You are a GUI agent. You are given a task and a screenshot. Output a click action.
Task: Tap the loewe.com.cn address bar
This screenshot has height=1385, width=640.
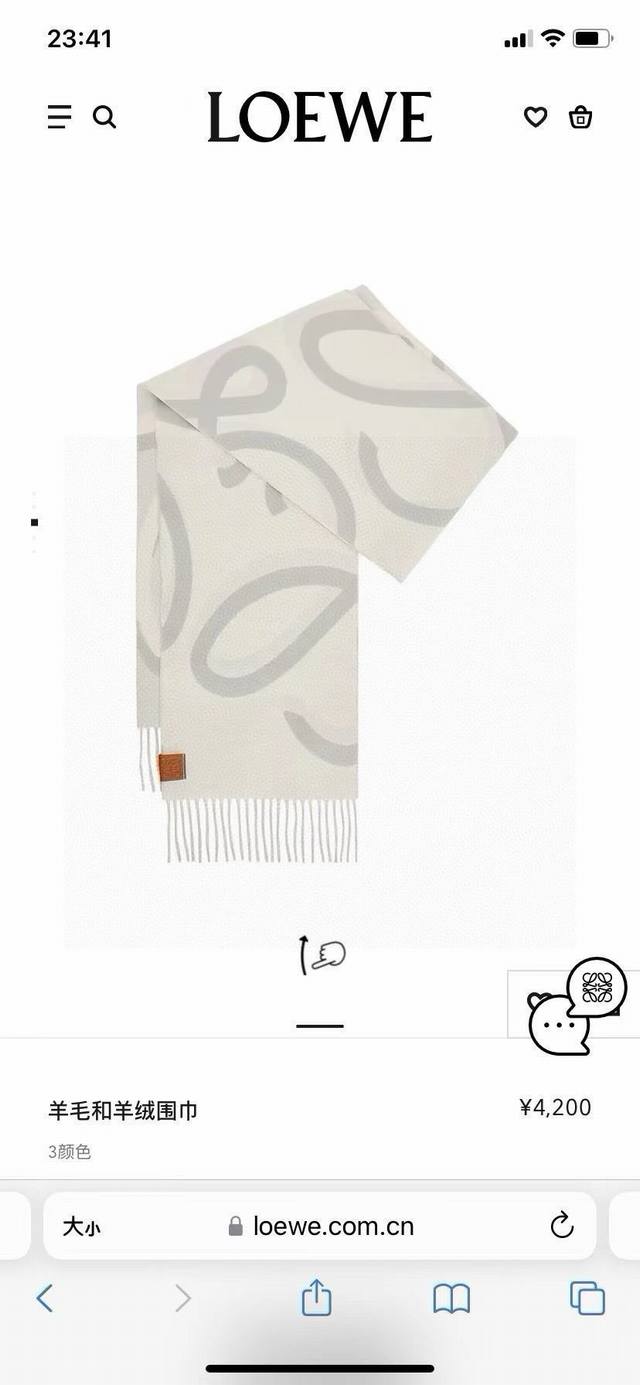point(322,1226)
